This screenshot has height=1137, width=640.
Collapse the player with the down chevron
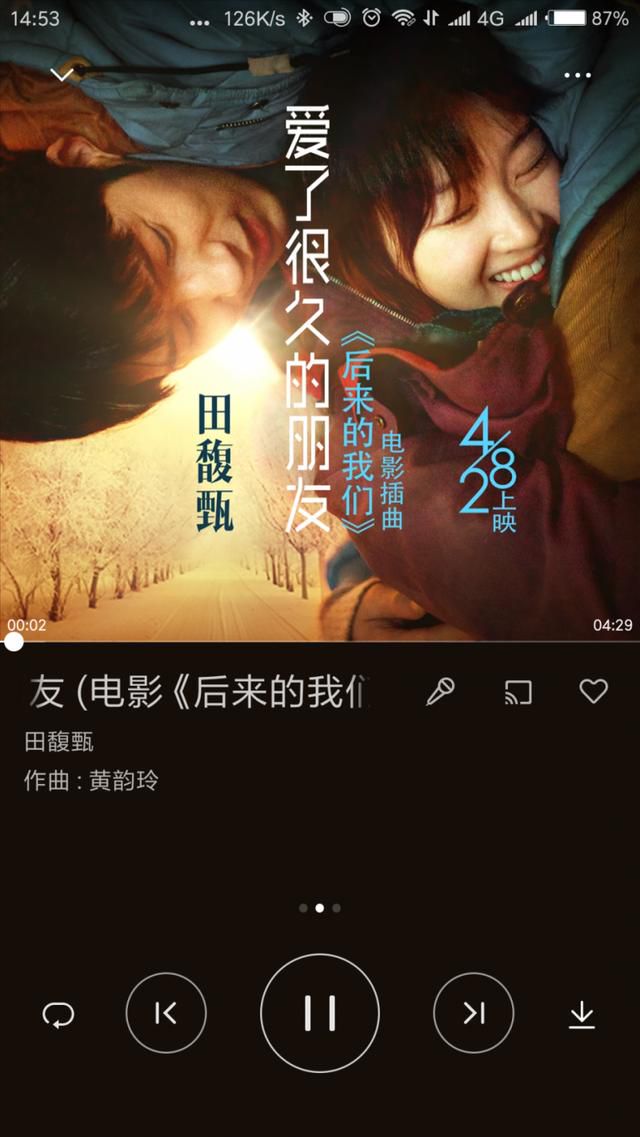click(x=62, y=74)
